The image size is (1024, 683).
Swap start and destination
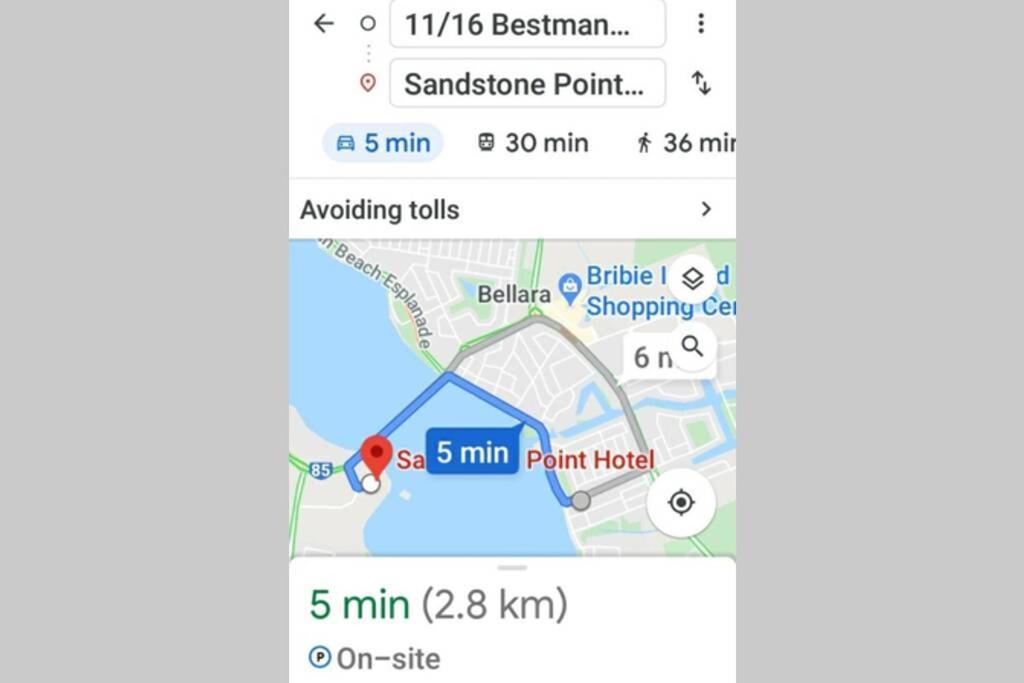coord(701,84)
